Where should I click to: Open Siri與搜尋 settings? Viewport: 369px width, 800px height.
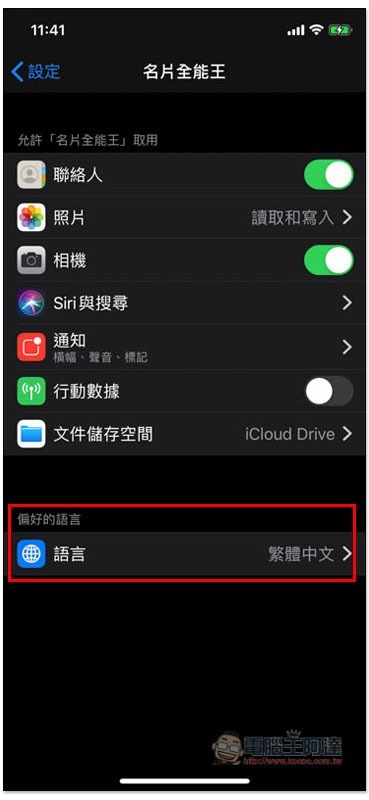[x=185, y=303]
